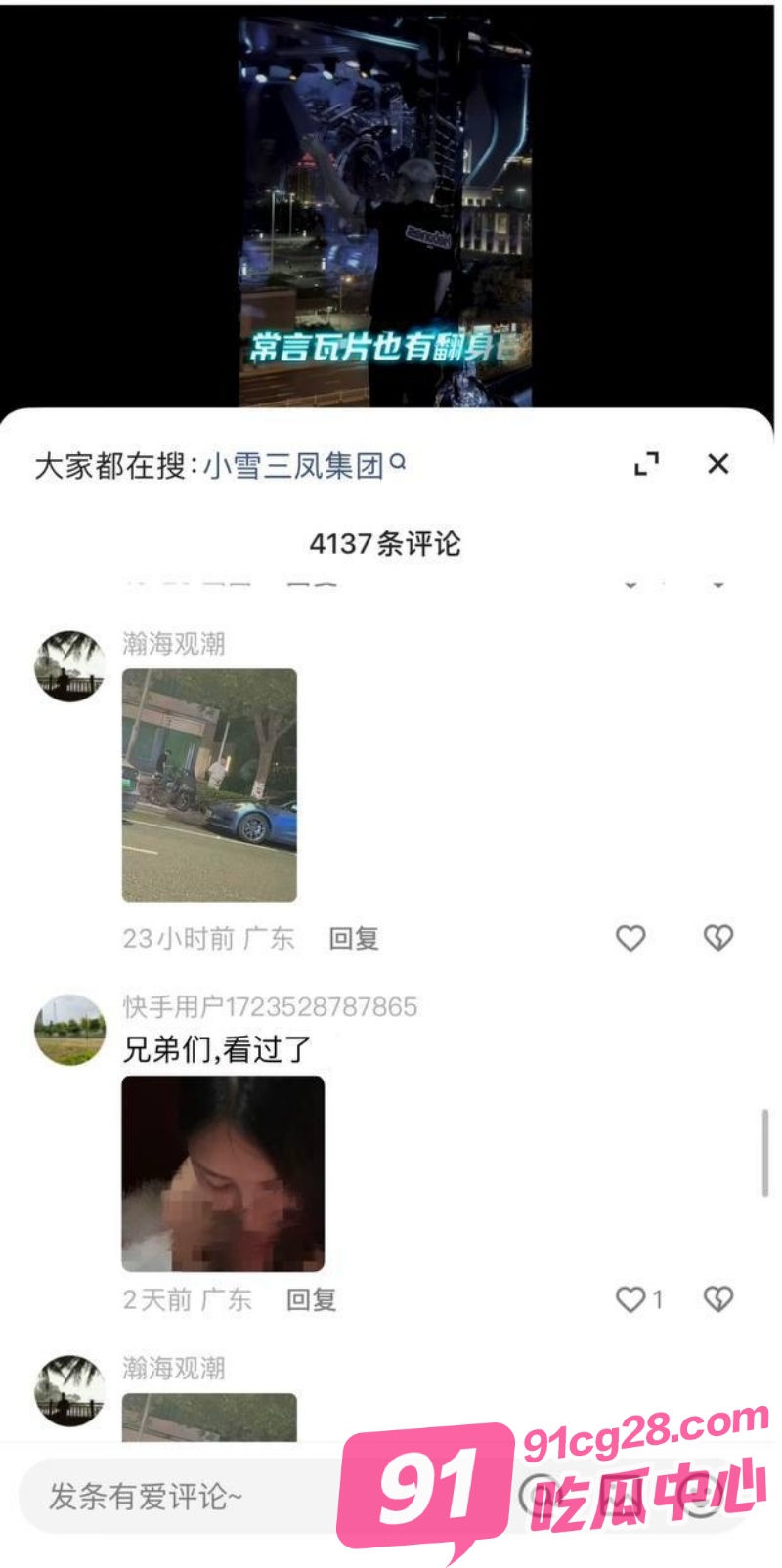Open profile of 快手用户1723528787865
This screenshot has height=1568, width=782.
pos(69,1030)
